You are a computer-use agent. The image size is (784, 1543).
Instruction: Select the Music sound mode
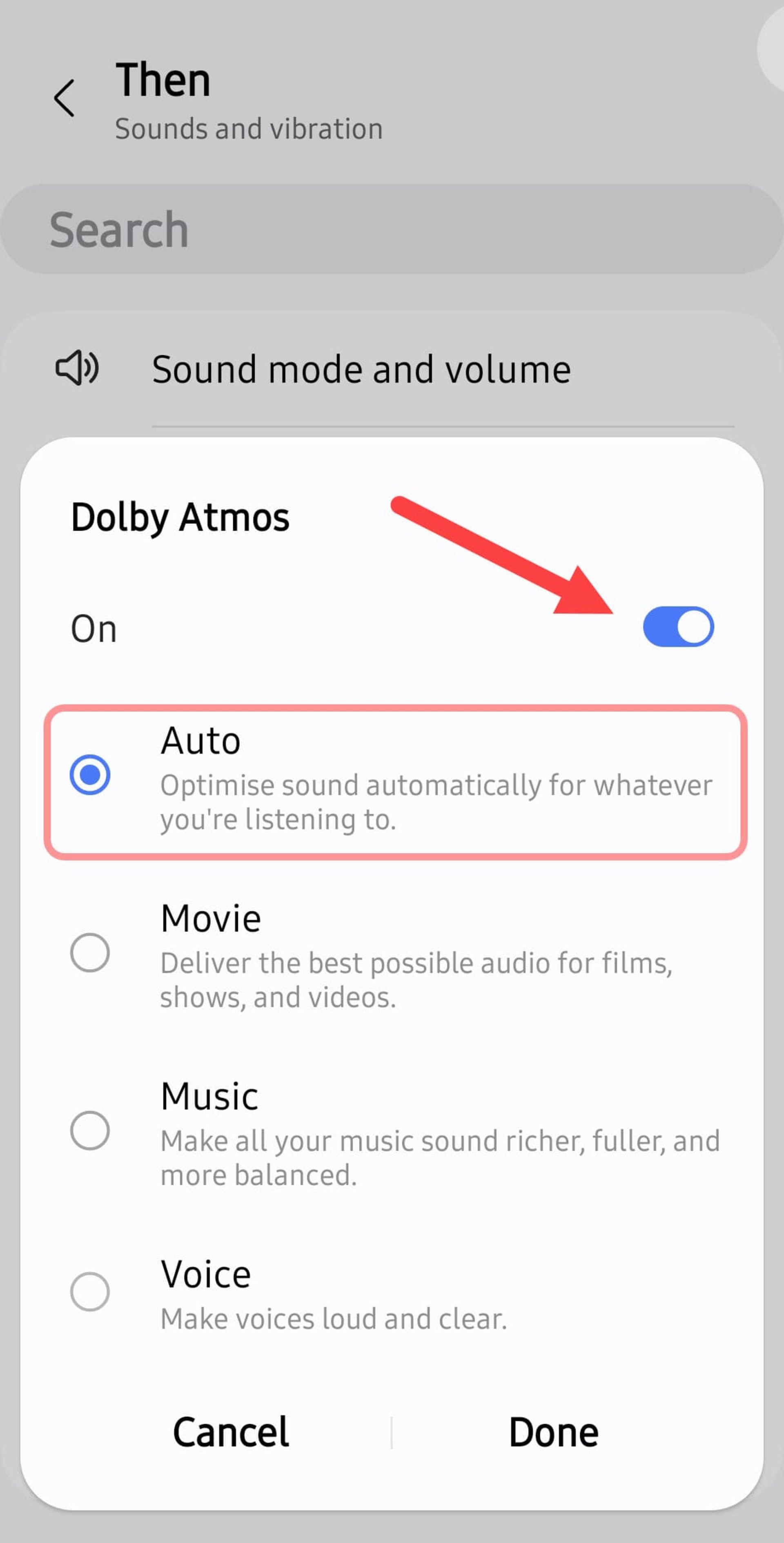(90, 1130)
